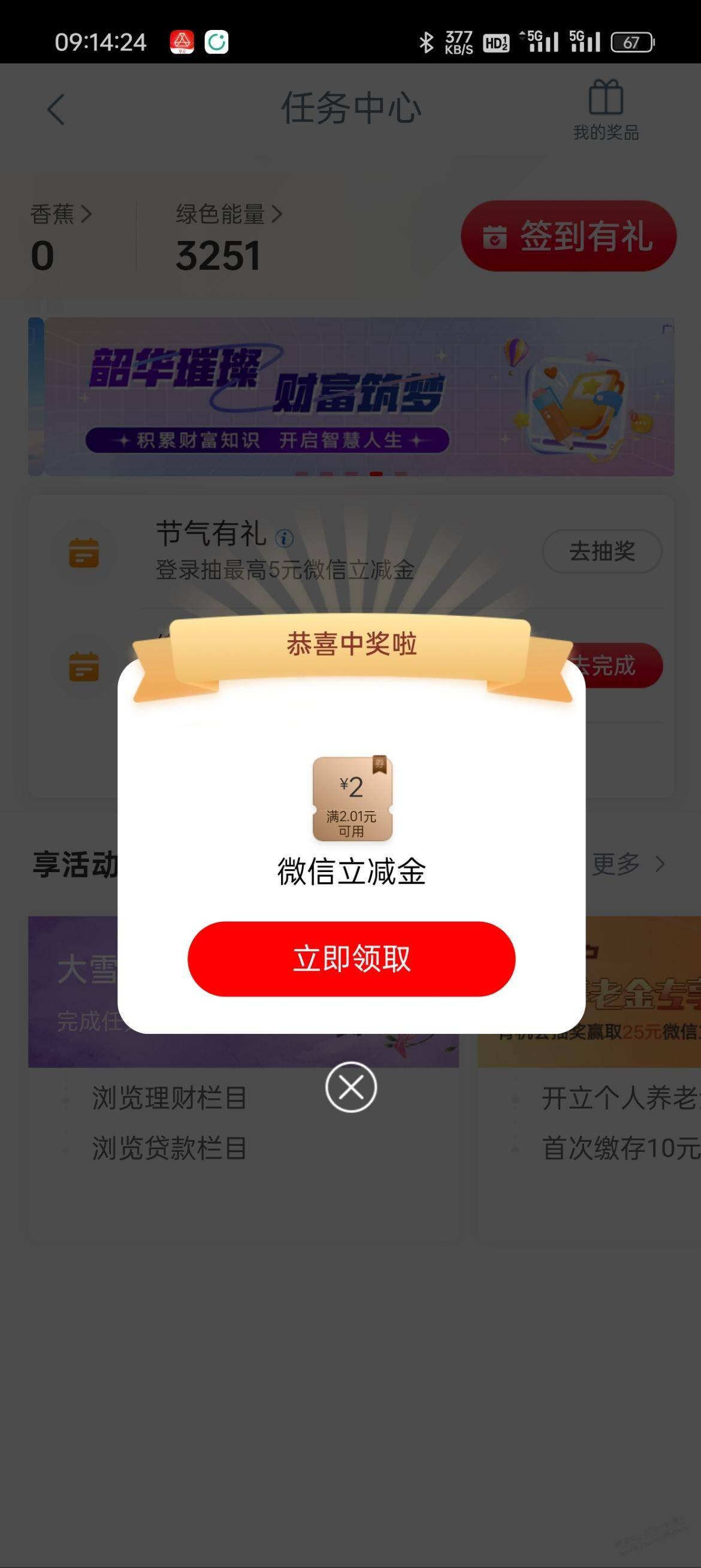Open the 财富筑梦 banner
The width and height of the screenshot is (701, 1568).
[x=351, y=396]
